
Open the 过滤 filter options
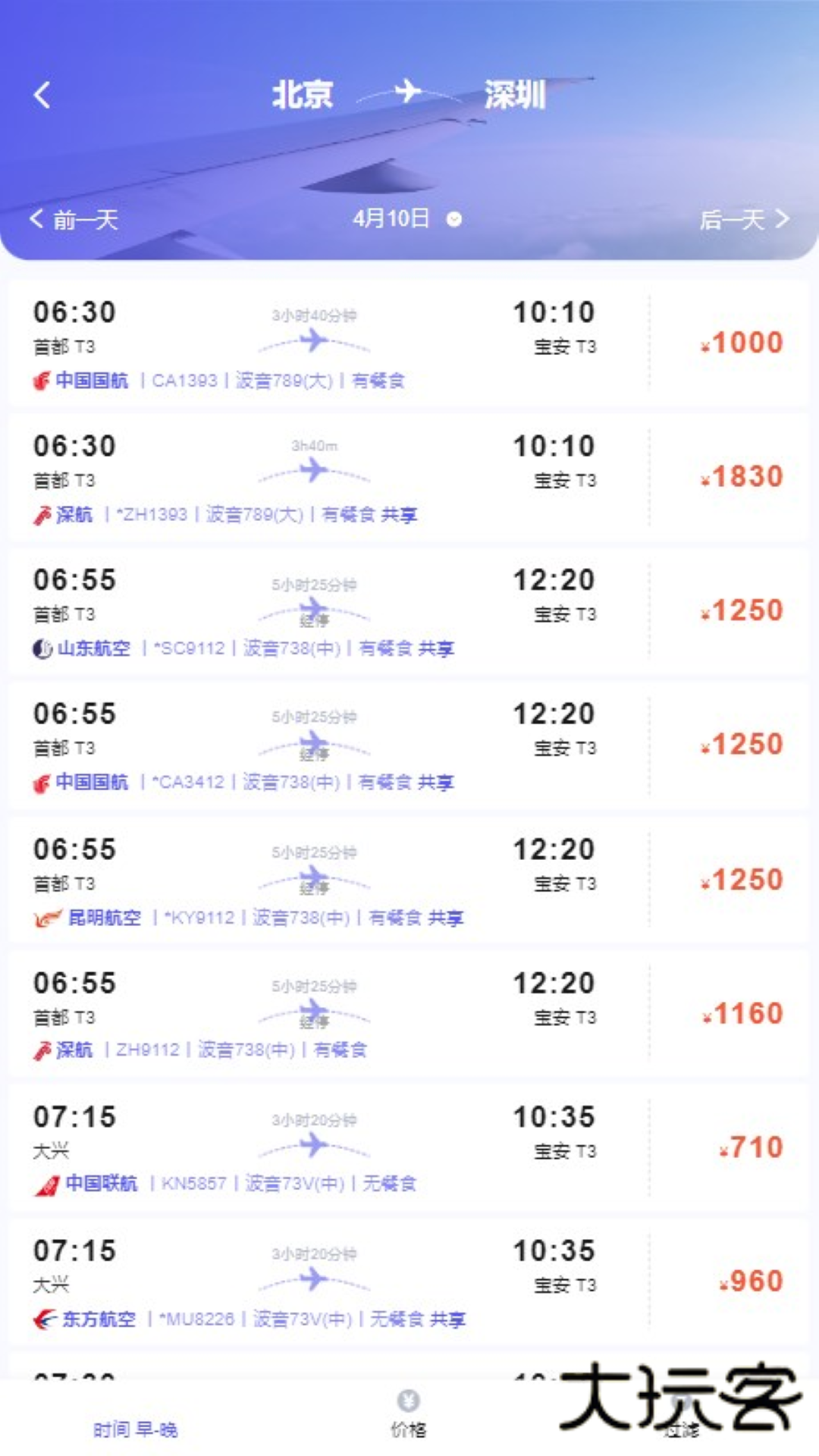coord(682,1428)
